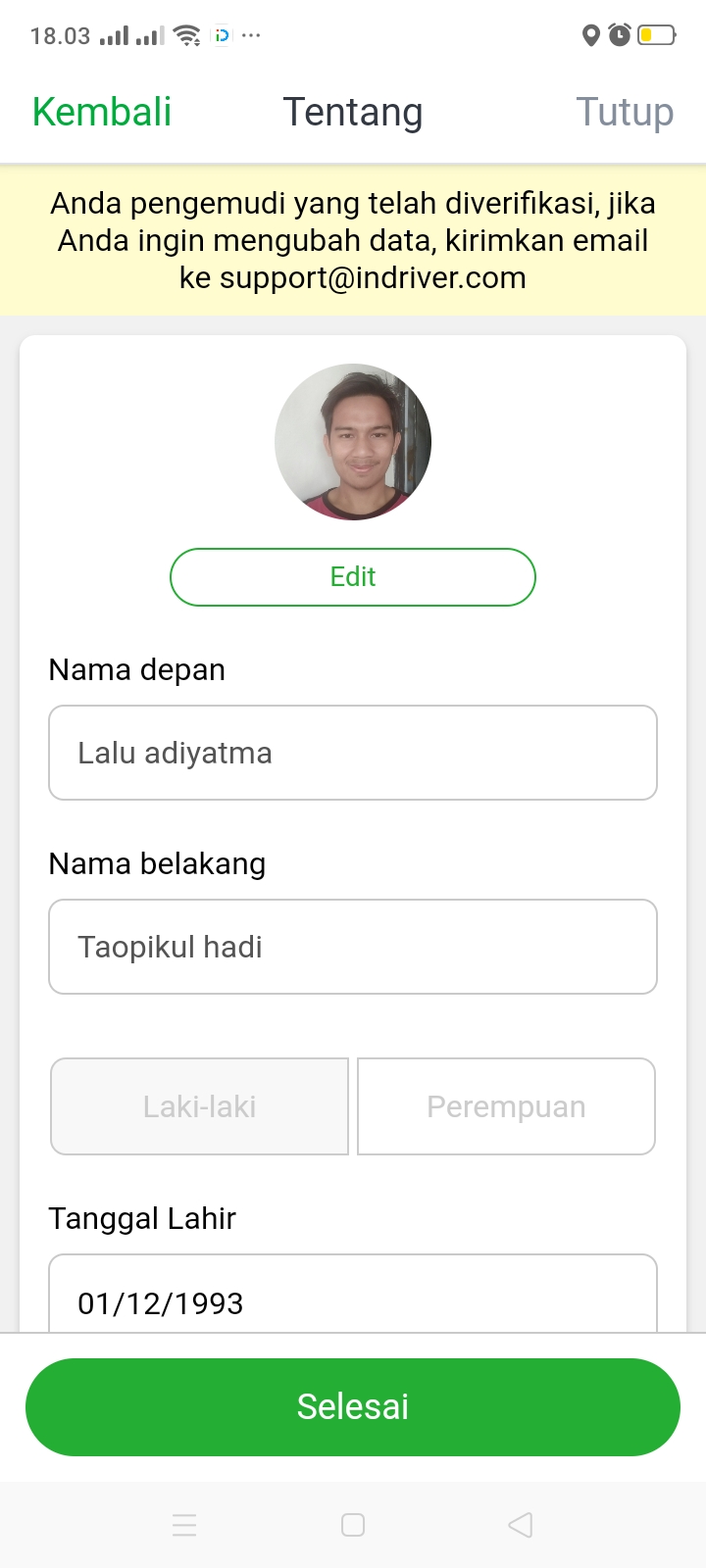Go back via Kembali
706x1568 pixels.
tap(102, 112)
